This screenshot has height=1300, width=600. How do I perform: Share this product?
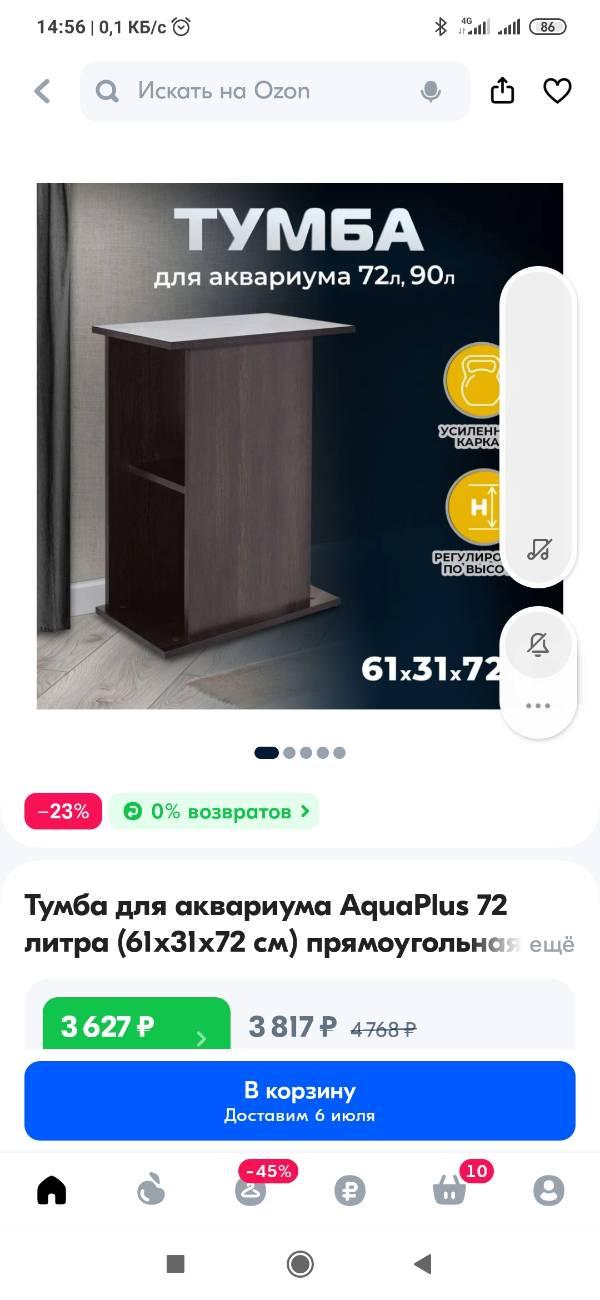coord(503,91)
